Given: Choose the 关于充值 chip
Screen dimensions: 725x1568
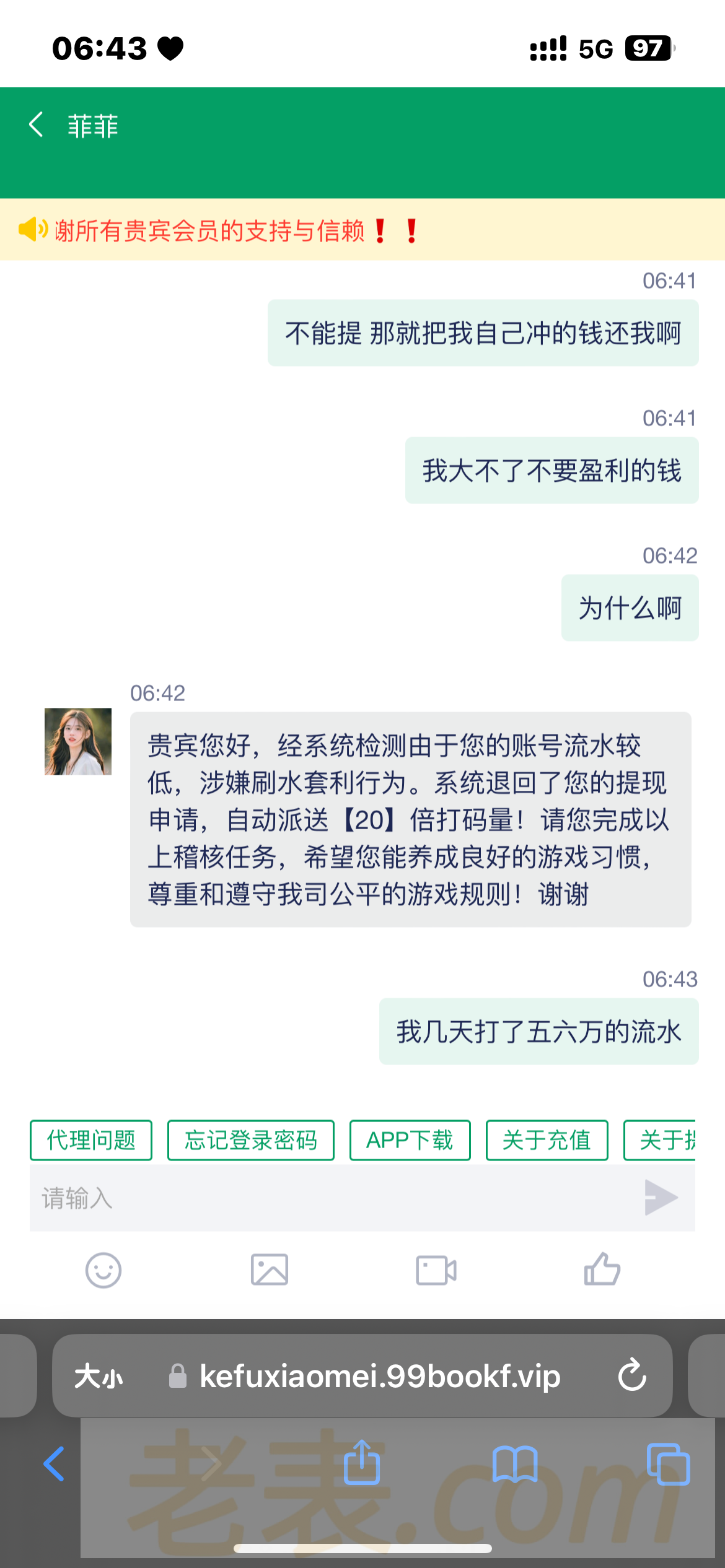Looking at the screenshot, I should coord(547,1140).
